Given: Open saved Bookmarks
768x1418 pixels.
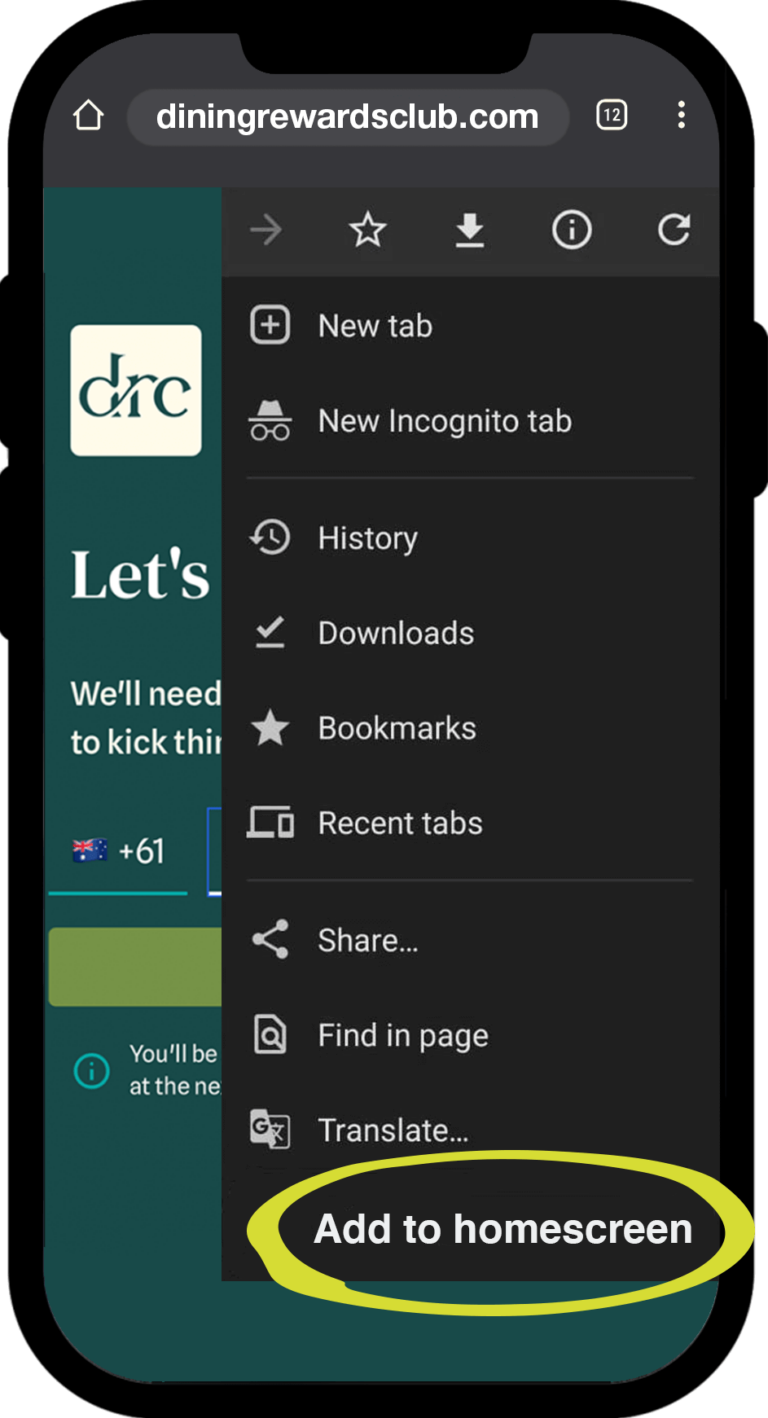Looking at the screenshot, I should click(396, 727).
